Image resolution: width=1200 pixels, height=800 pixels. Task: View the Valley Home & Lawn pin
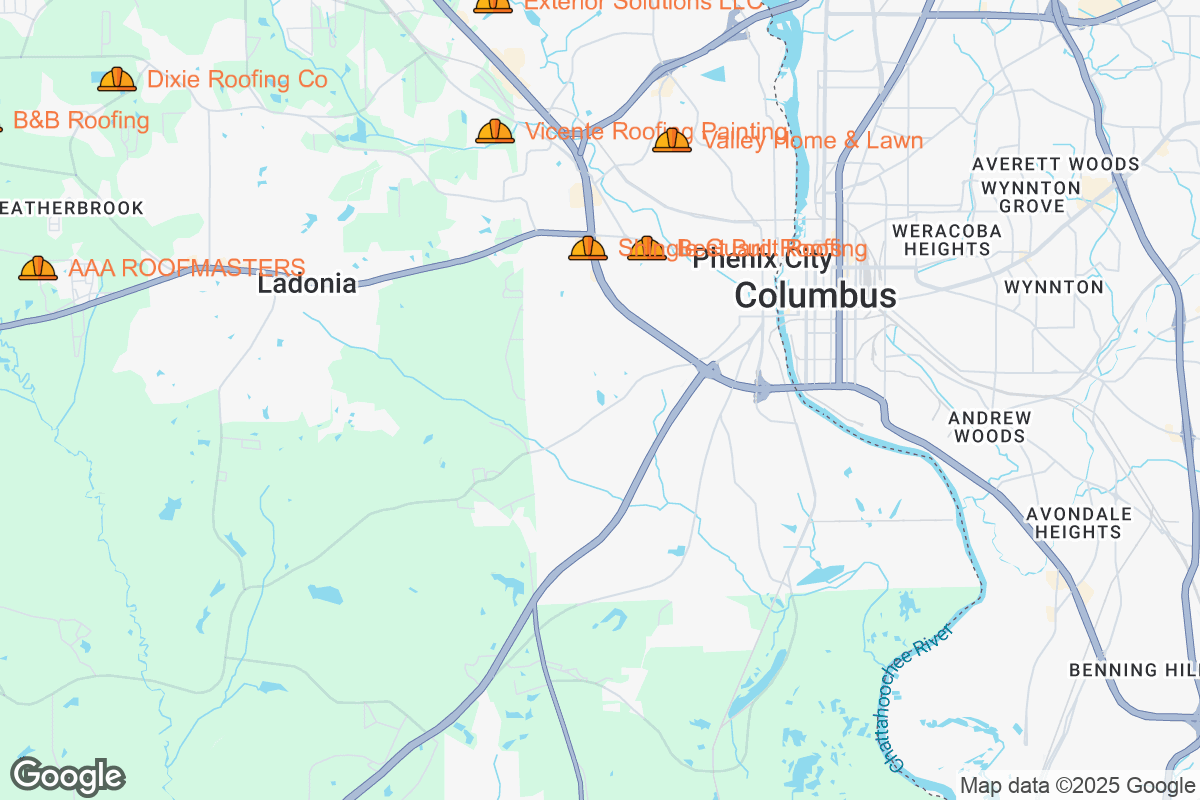[672, 140]
